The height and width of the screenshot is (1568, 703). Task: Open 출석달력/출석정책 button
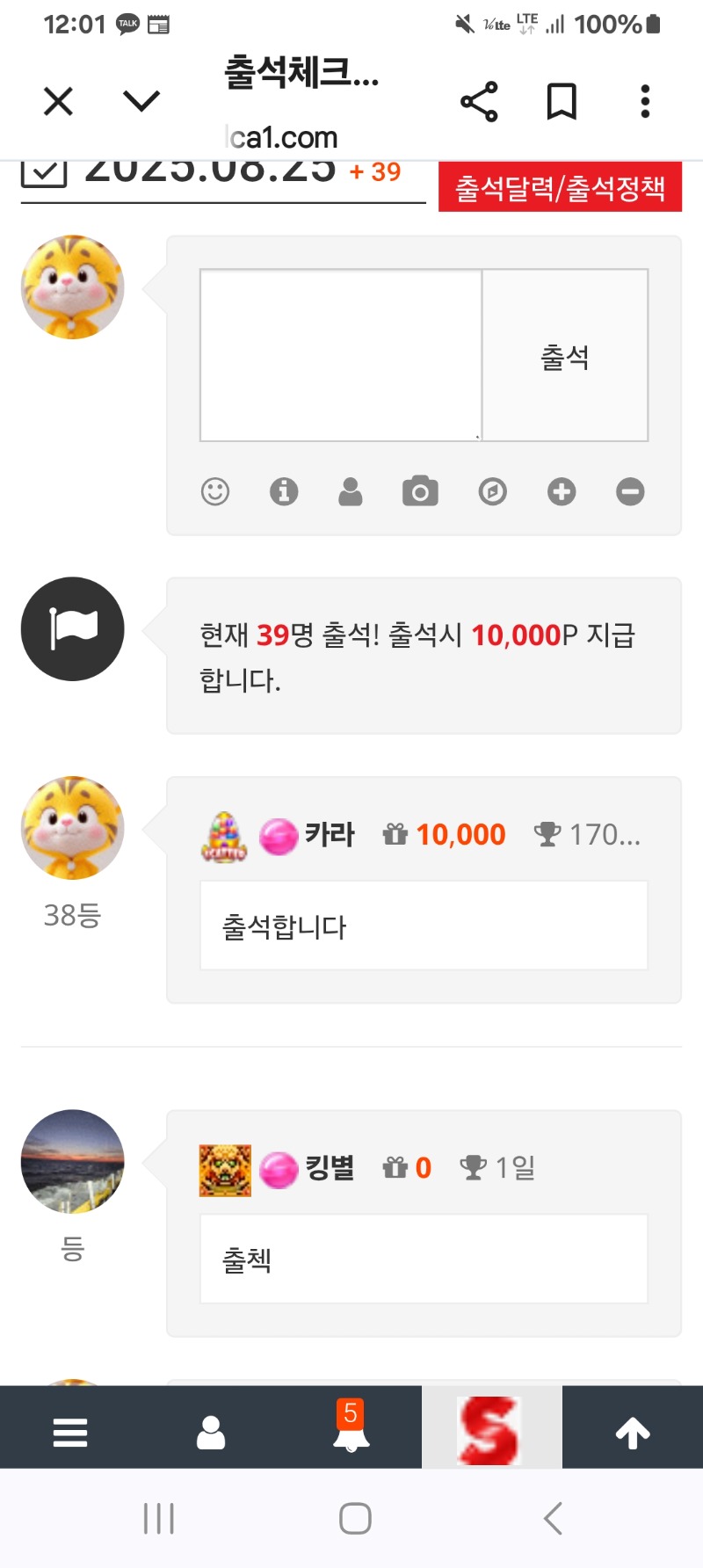(x=560, y=187)
